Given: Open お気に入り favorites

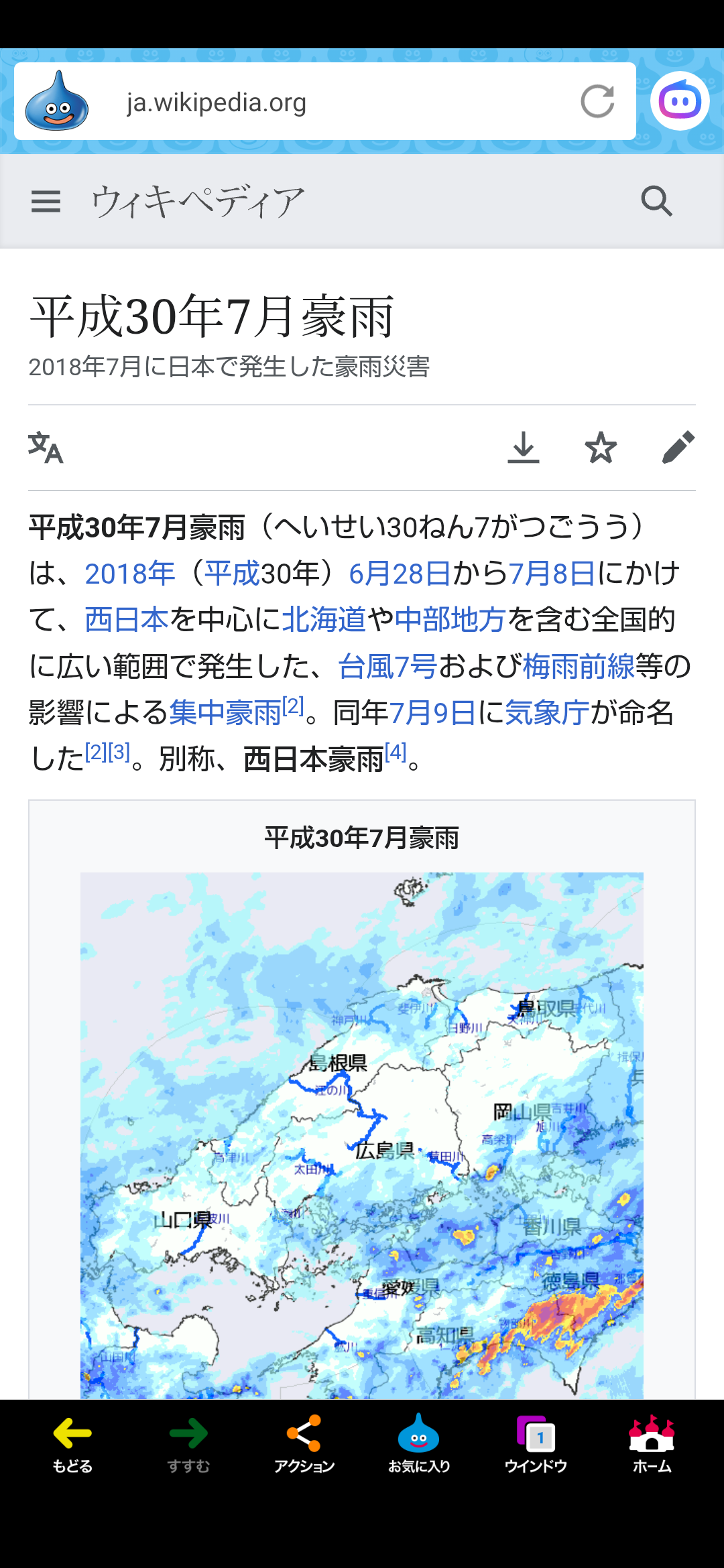Looking at the screenshot, I should [x=419, y=1444].
